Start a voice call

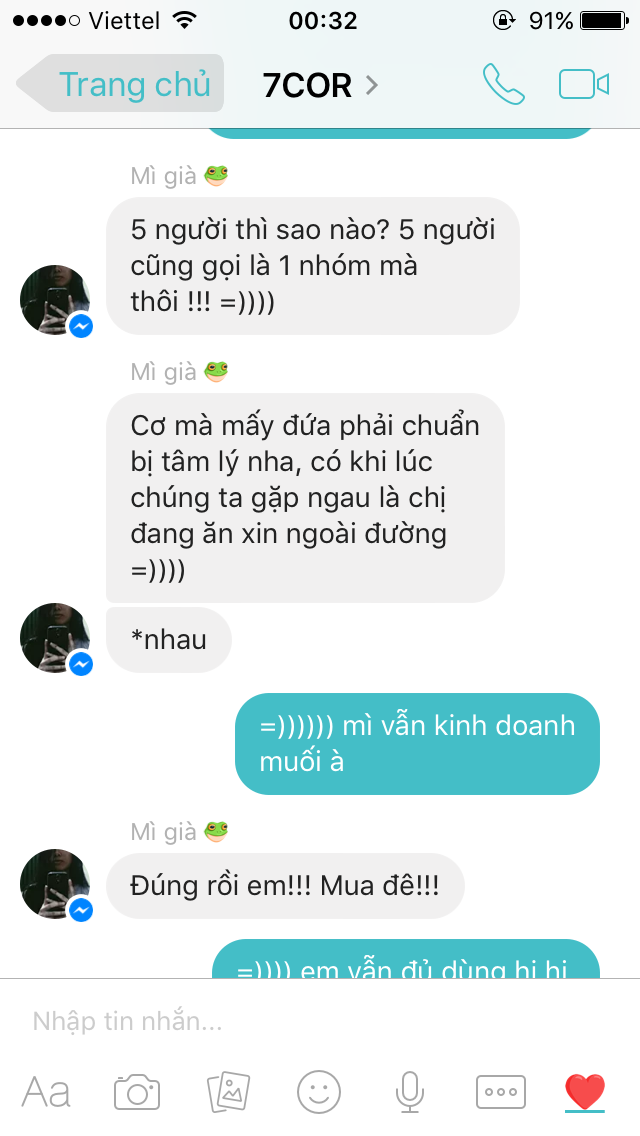503,85
